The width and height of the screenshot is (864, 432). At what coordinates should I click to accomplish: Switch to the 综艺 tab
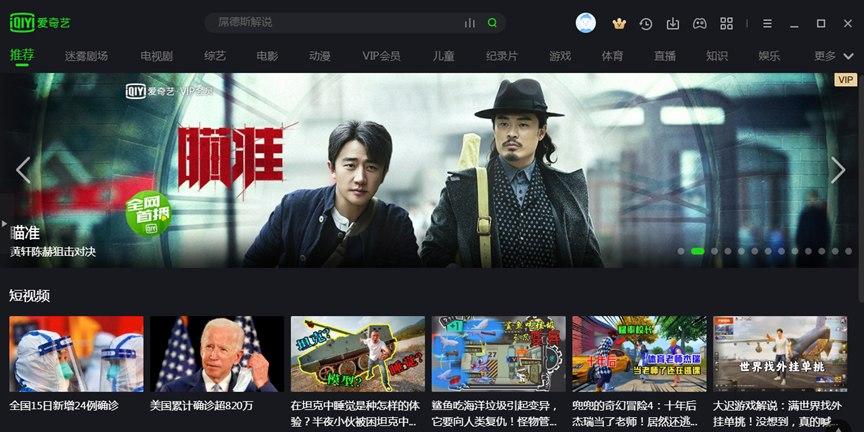(x=215, y=56)
